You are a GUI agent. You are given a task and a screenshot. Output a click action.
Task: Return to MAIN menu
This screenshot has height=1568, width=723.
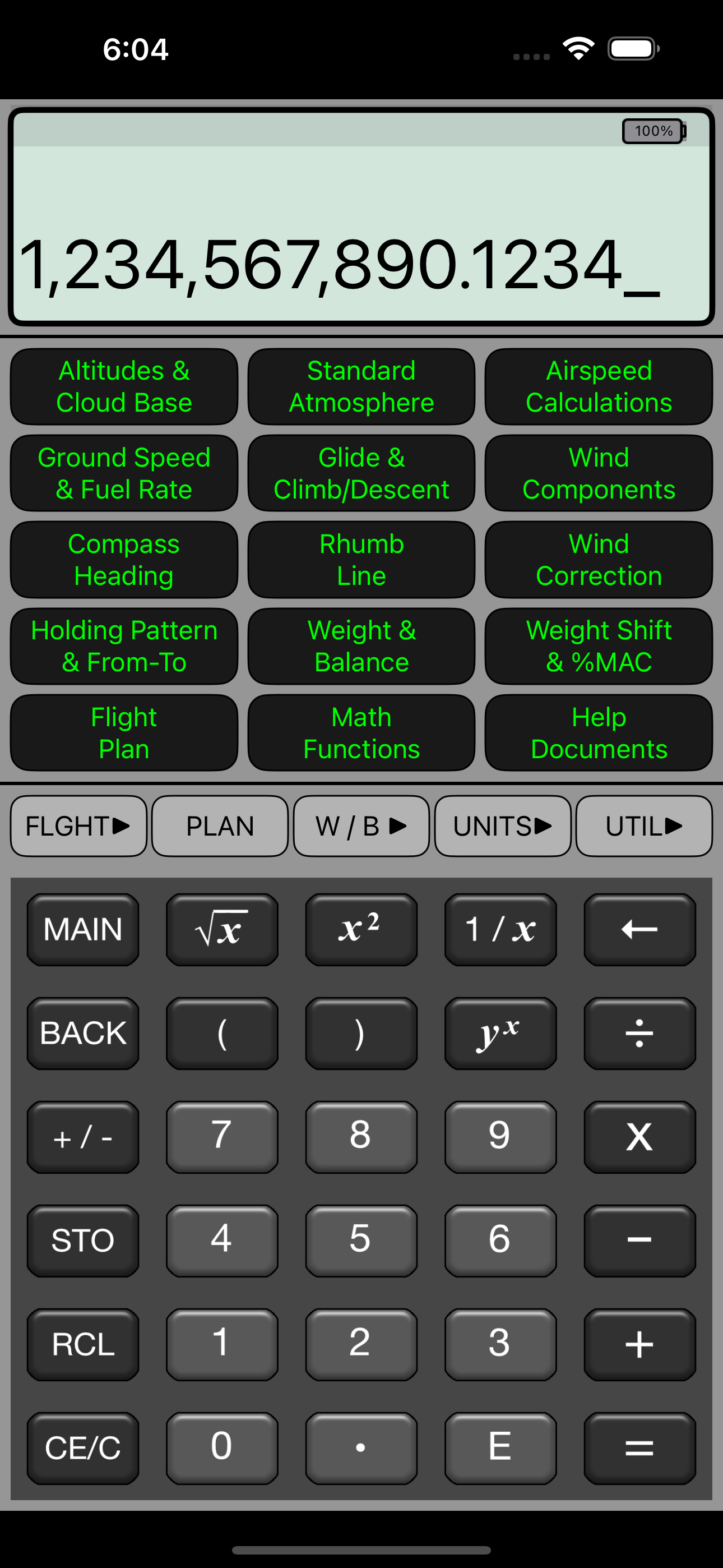pyautogui.click(x=83, y=929)
